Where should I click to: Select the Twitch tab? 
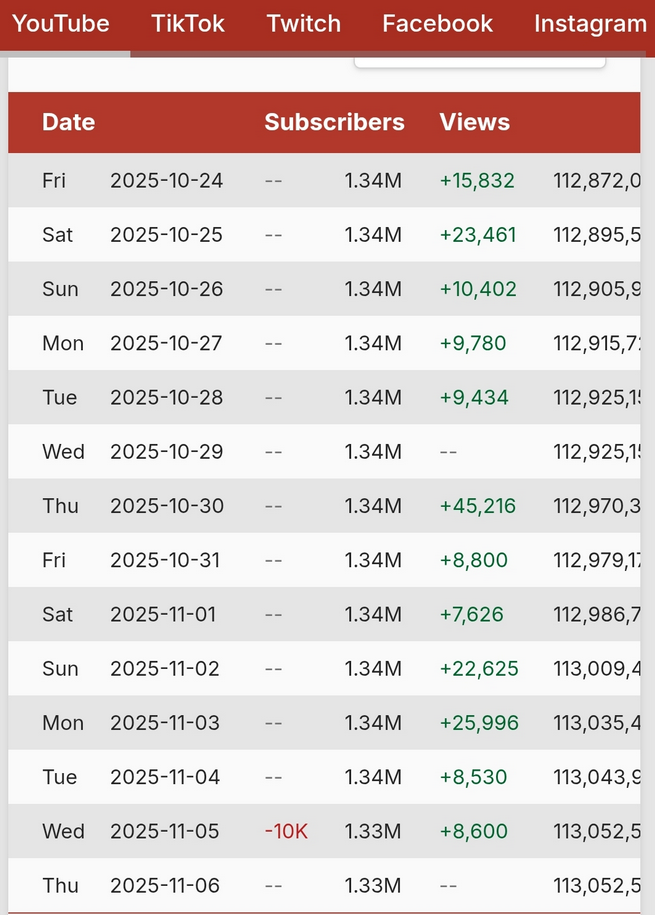click(304, 24)
